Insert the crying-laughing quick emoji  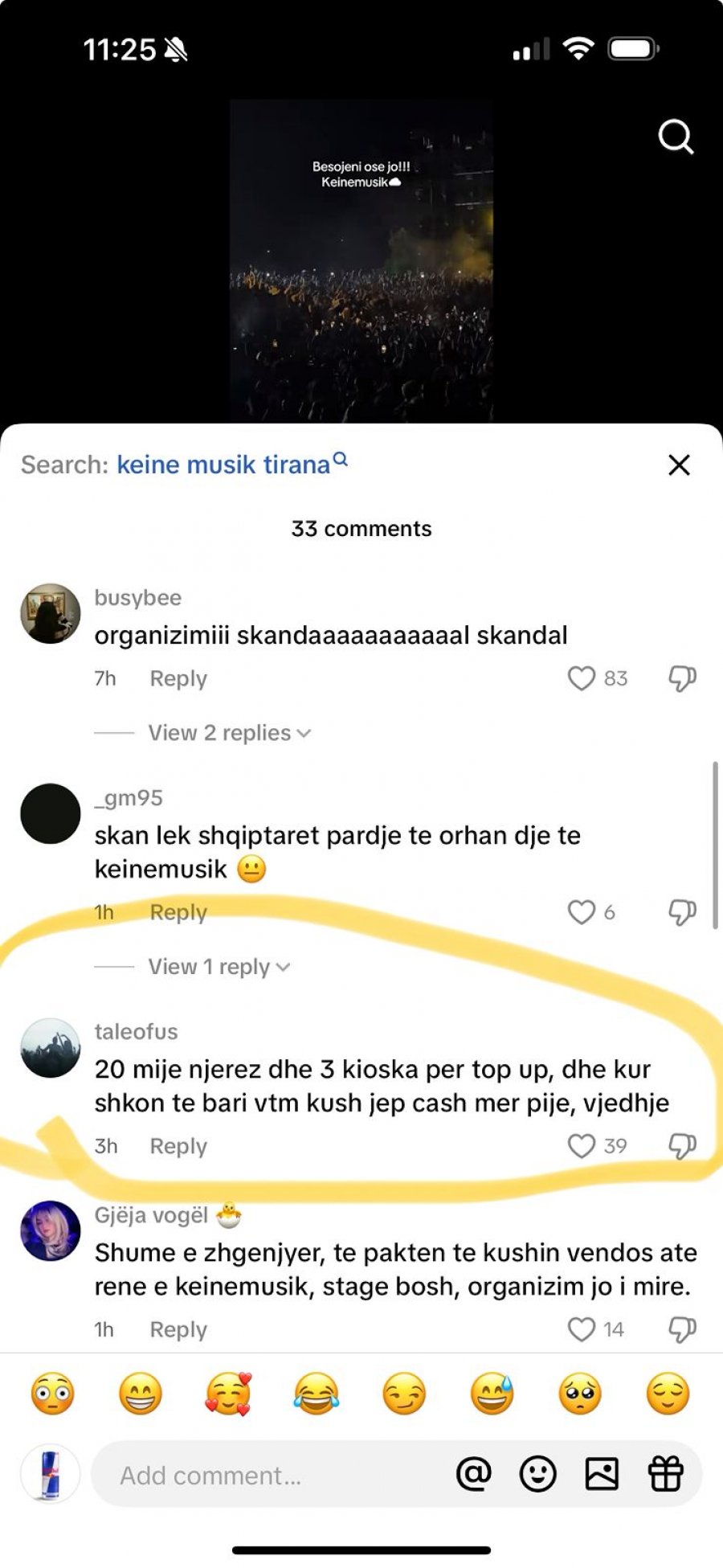pos(317,1394)
